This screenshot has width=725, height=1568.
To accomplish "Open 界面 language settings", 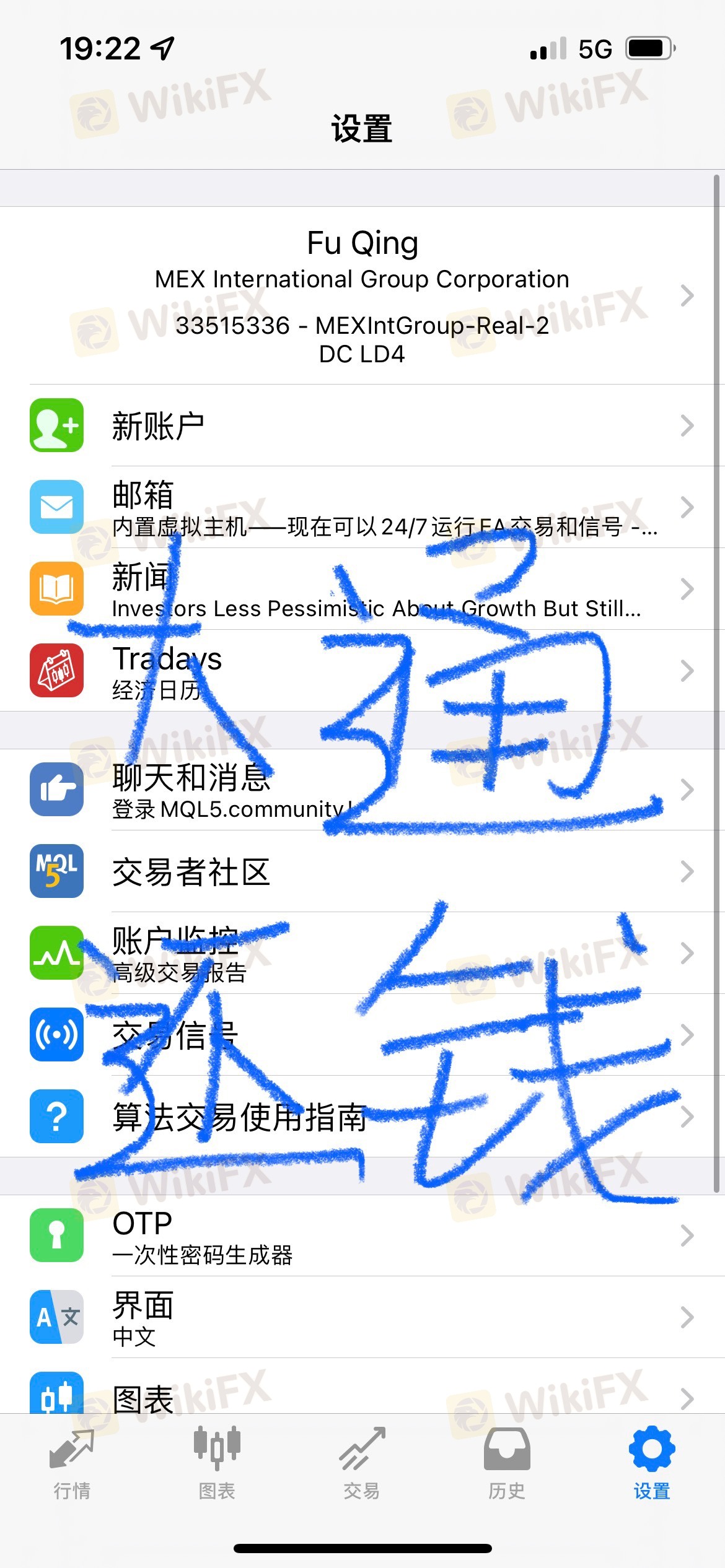I will (362, 1317).
